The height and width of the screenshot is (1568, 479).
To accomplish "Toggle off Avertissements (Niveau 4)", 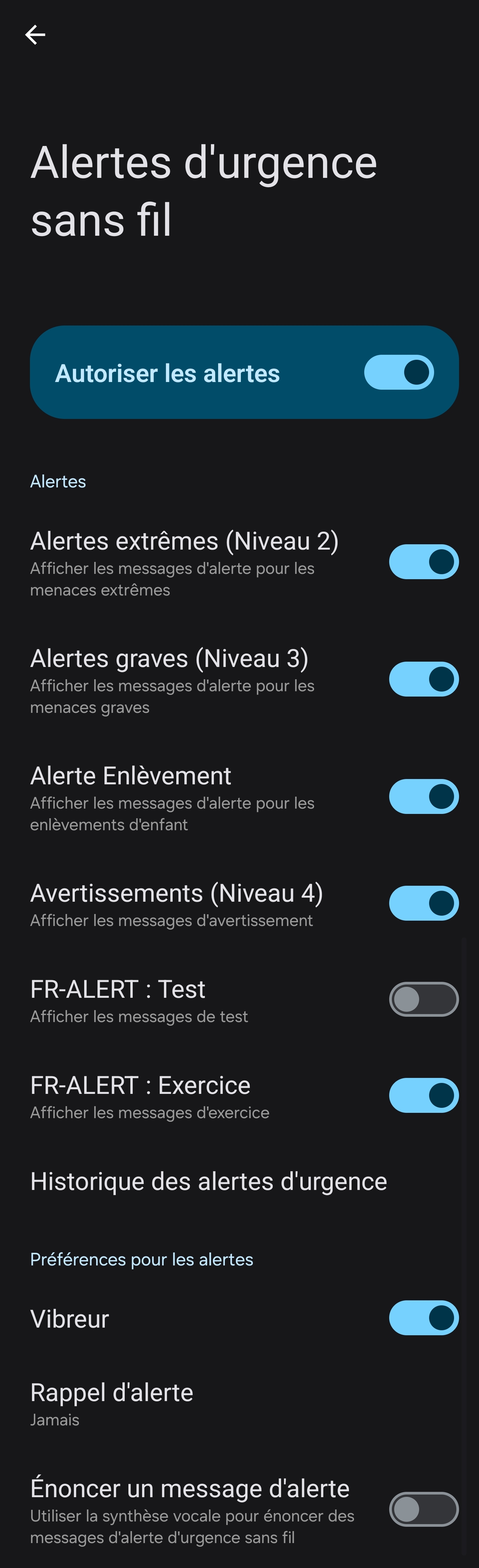I will point(423,903).
